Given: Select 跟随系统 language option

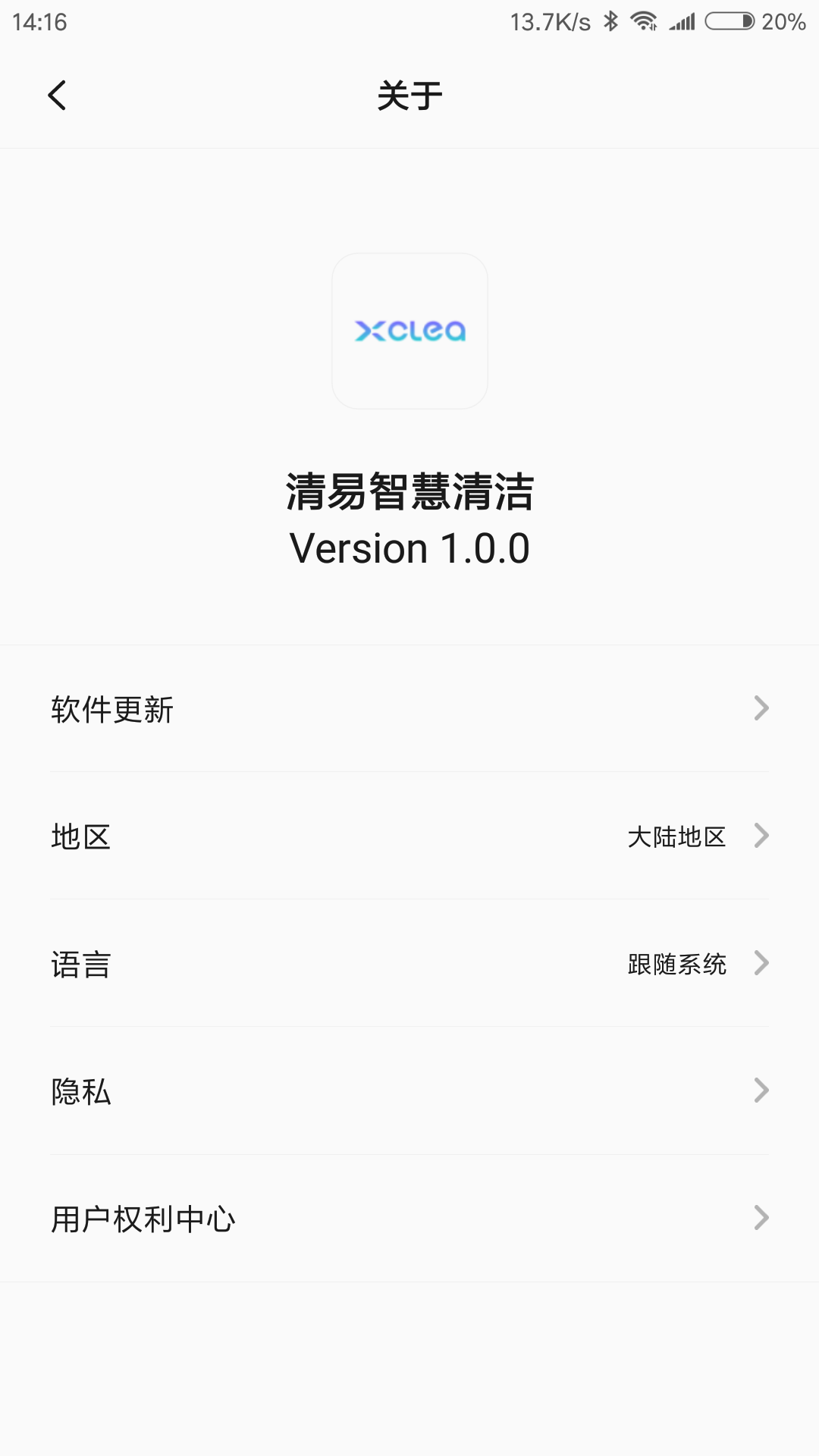Looking at the screenshot, I should [676, 965].
